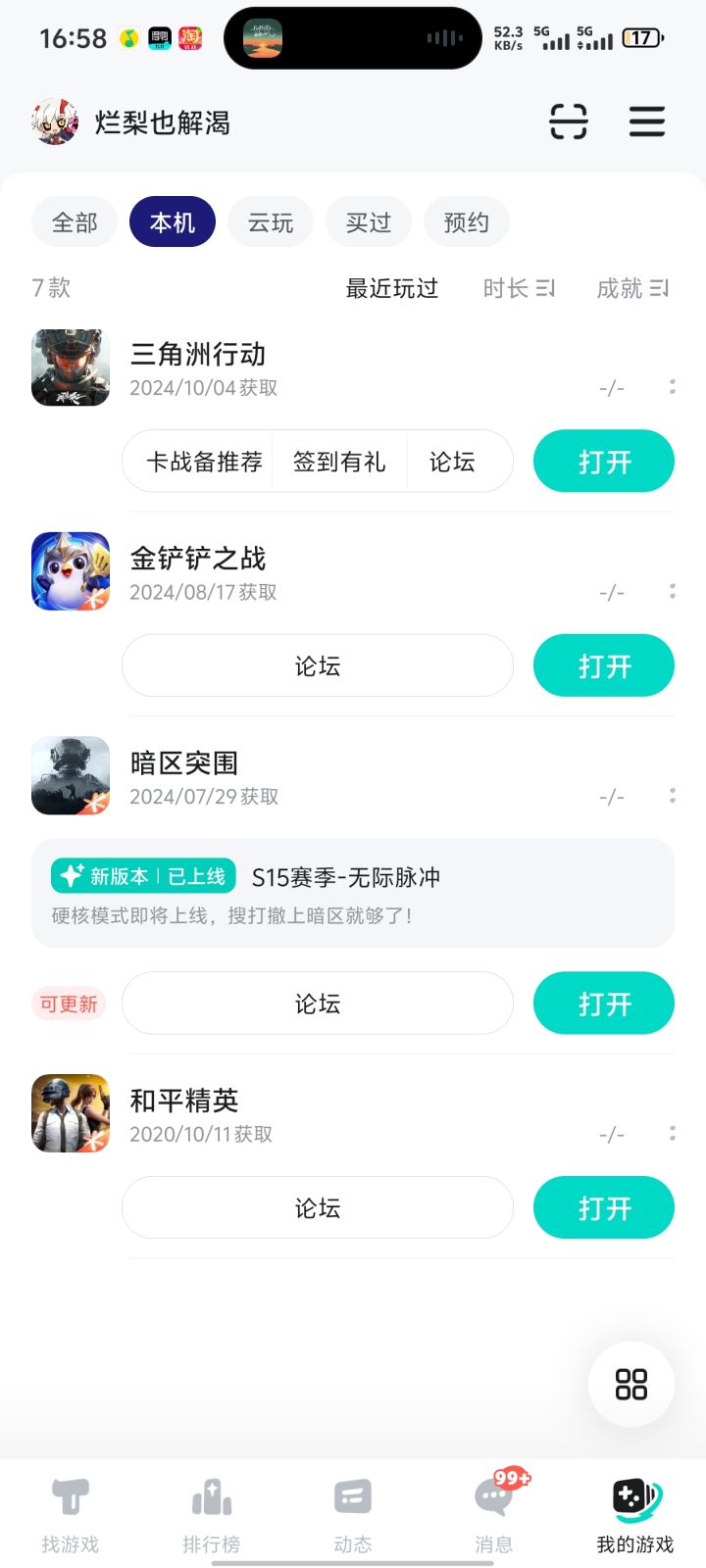Open more options for 金铲铲之战

[x=672, y=591]
